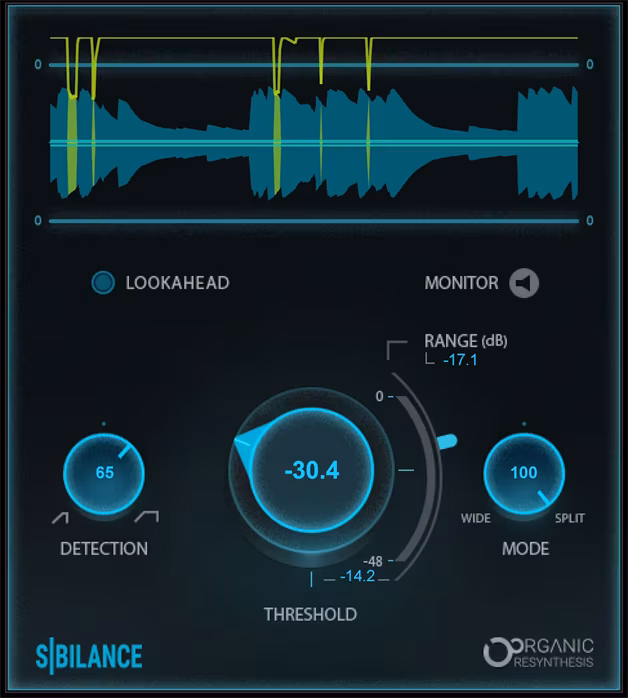Select the Range value -17.1 field
The width and height of the screenshot is (628, 698).
[x=460, y=359]
